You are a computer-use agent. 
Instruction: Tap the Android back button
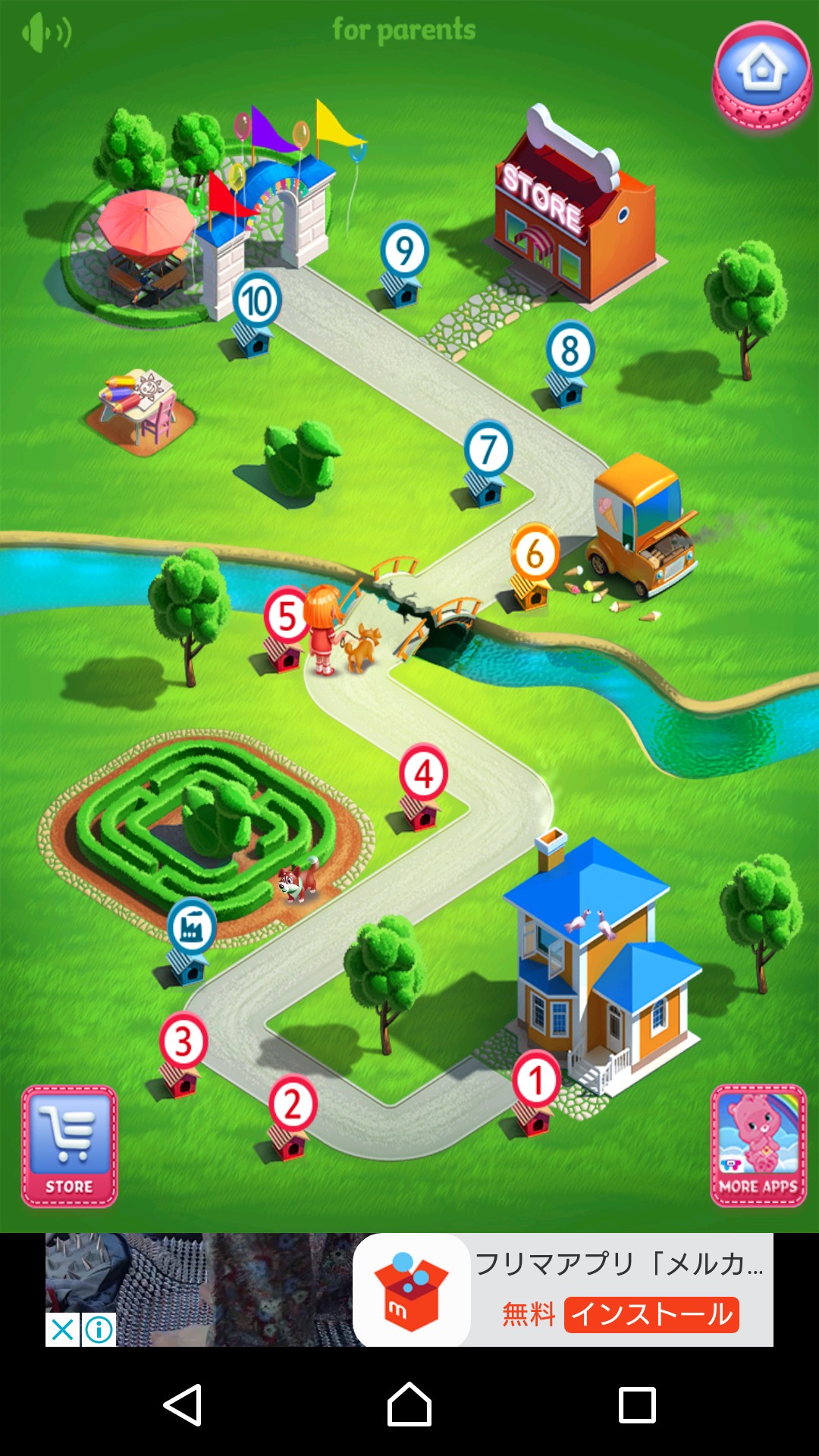coord(183,1405)
